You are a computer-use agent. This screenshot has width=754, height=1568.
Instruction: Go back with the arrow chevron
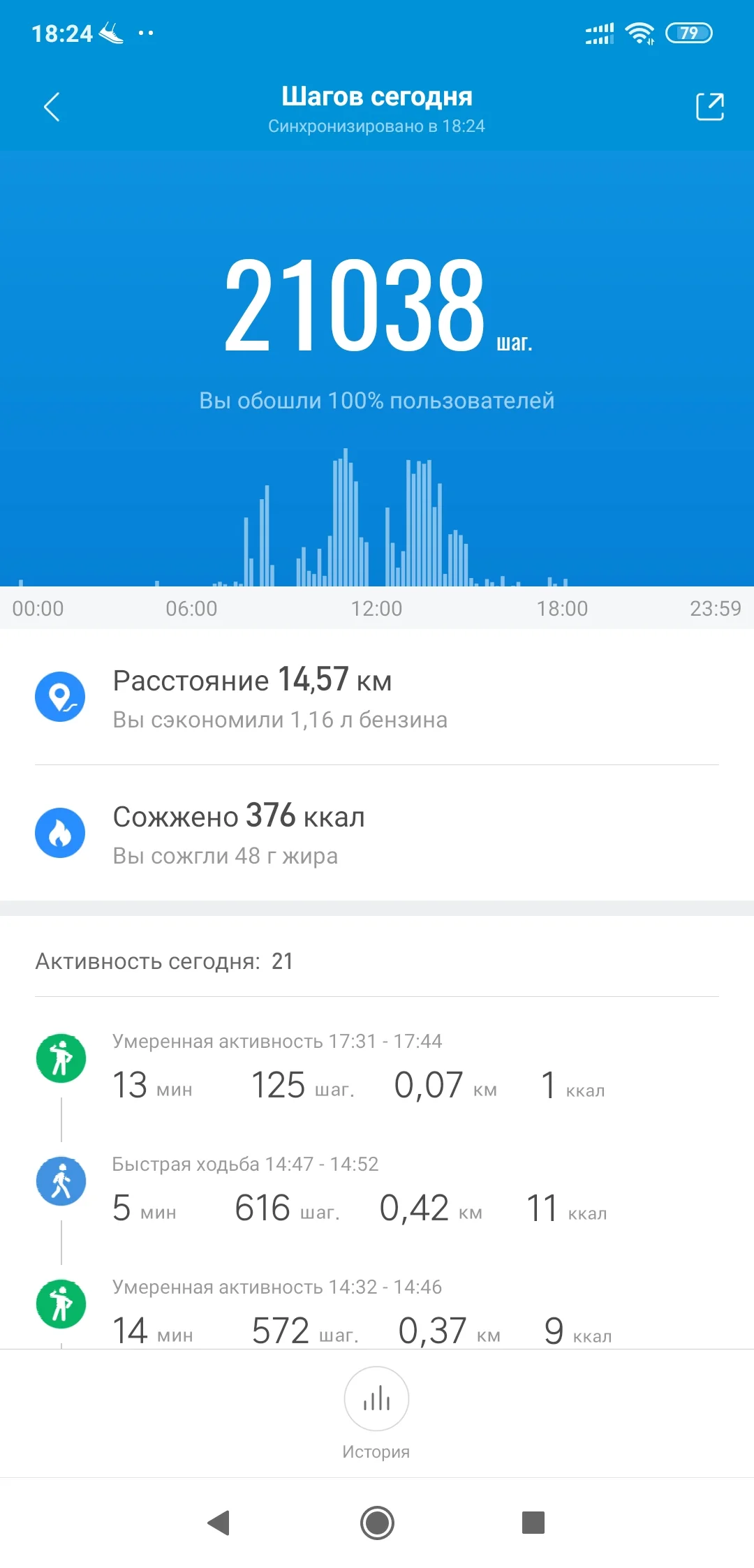click(x=52, y=108)
